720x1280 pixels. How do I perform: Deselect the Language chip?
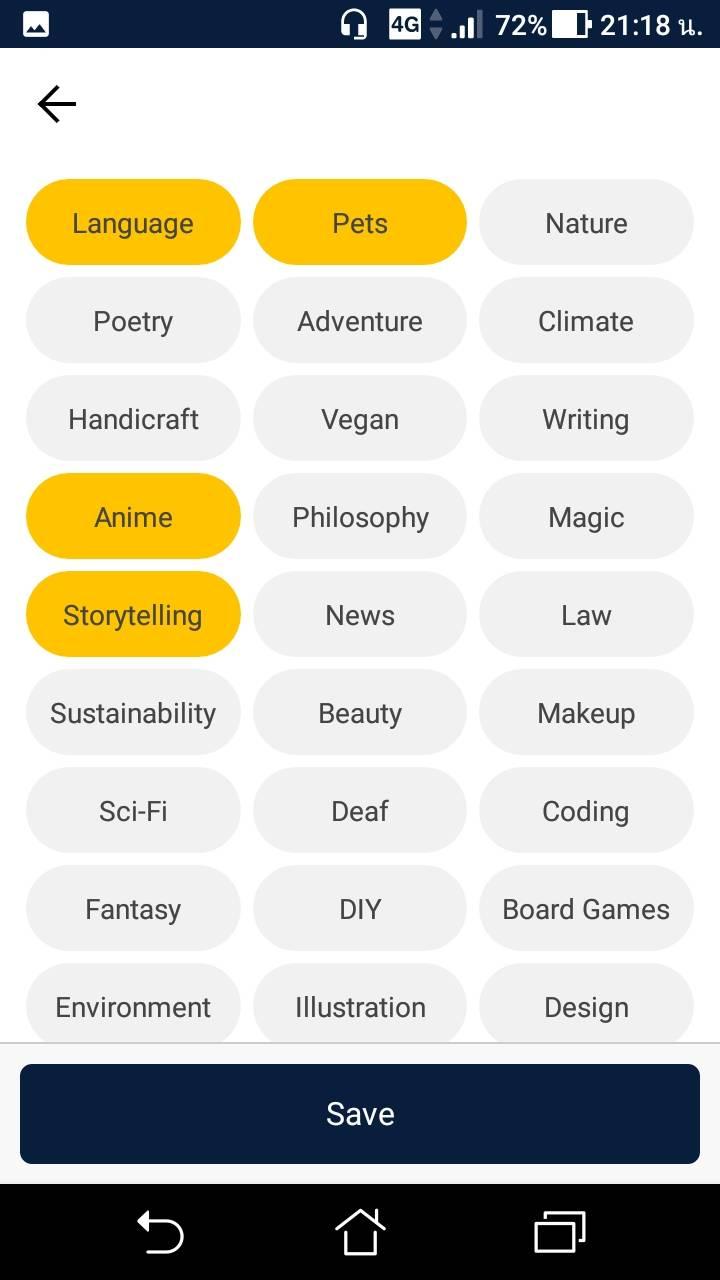pos(133,223)
